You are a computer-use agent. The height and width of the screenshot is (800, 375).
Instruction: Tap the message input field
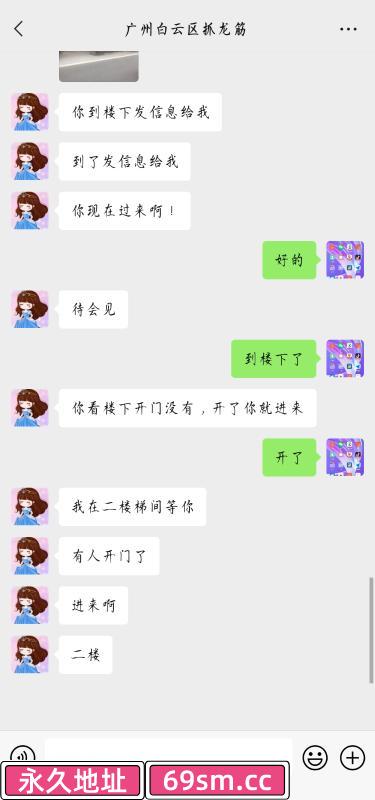click(x=168, y=751)
